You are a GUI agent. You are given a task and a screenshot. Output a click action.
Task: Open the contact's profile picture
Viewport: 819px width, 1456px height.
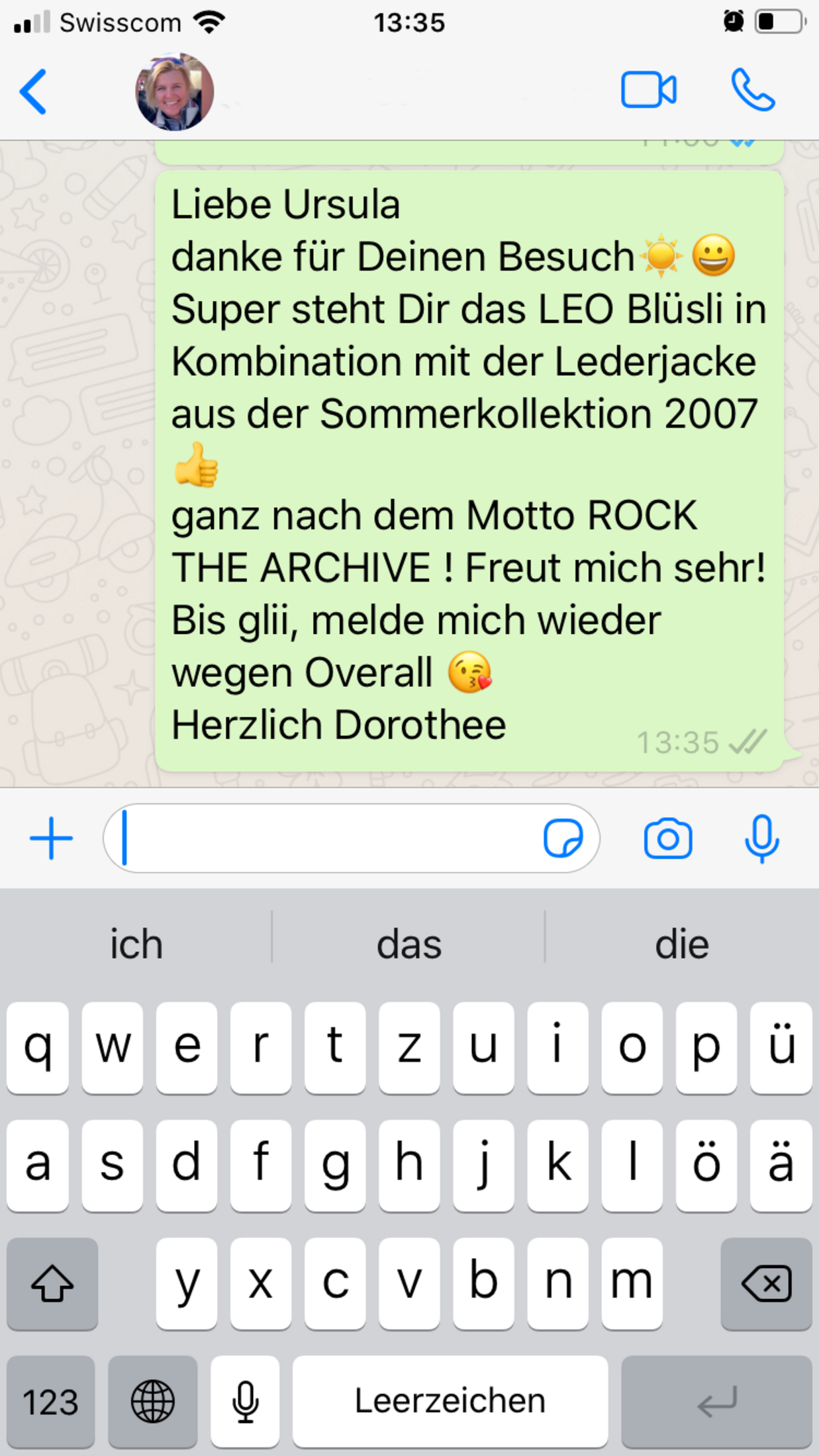coord(175,91)
